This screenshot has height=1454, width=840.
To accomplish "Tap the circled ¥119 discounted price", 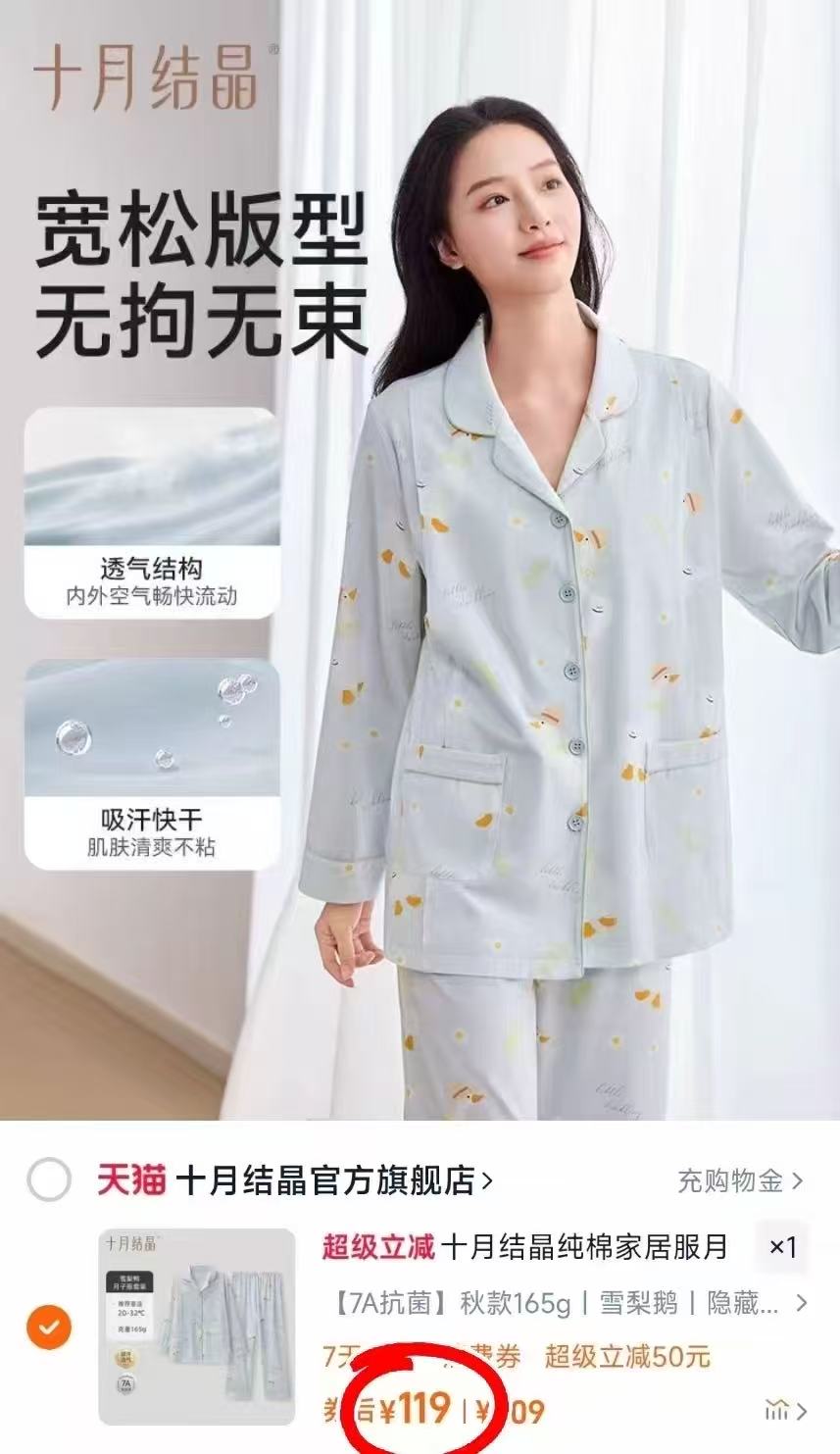I will [x=422, y=1407].
